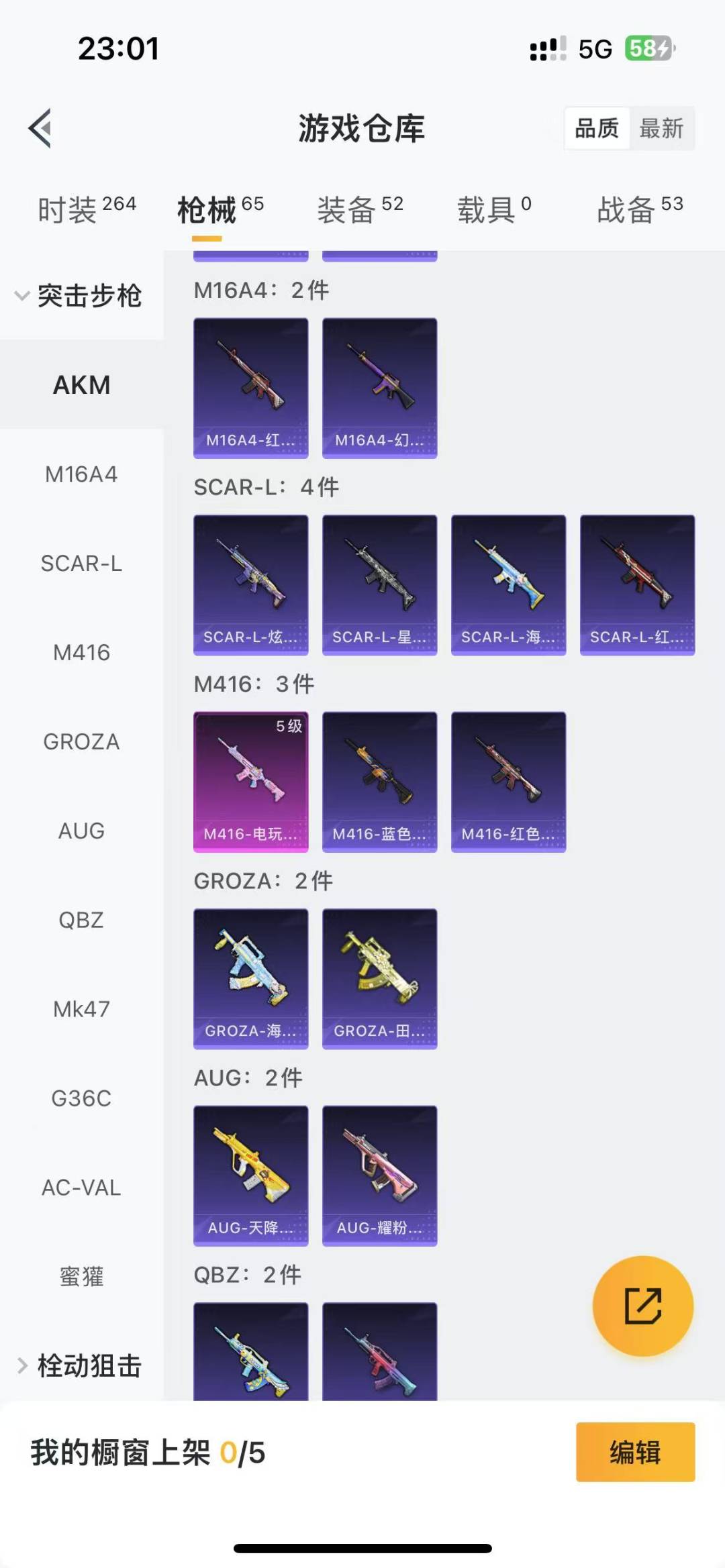Screen dimensions: 725x1568
Task: View the GROZA-田 skin tile
Action: click(380, 979)
